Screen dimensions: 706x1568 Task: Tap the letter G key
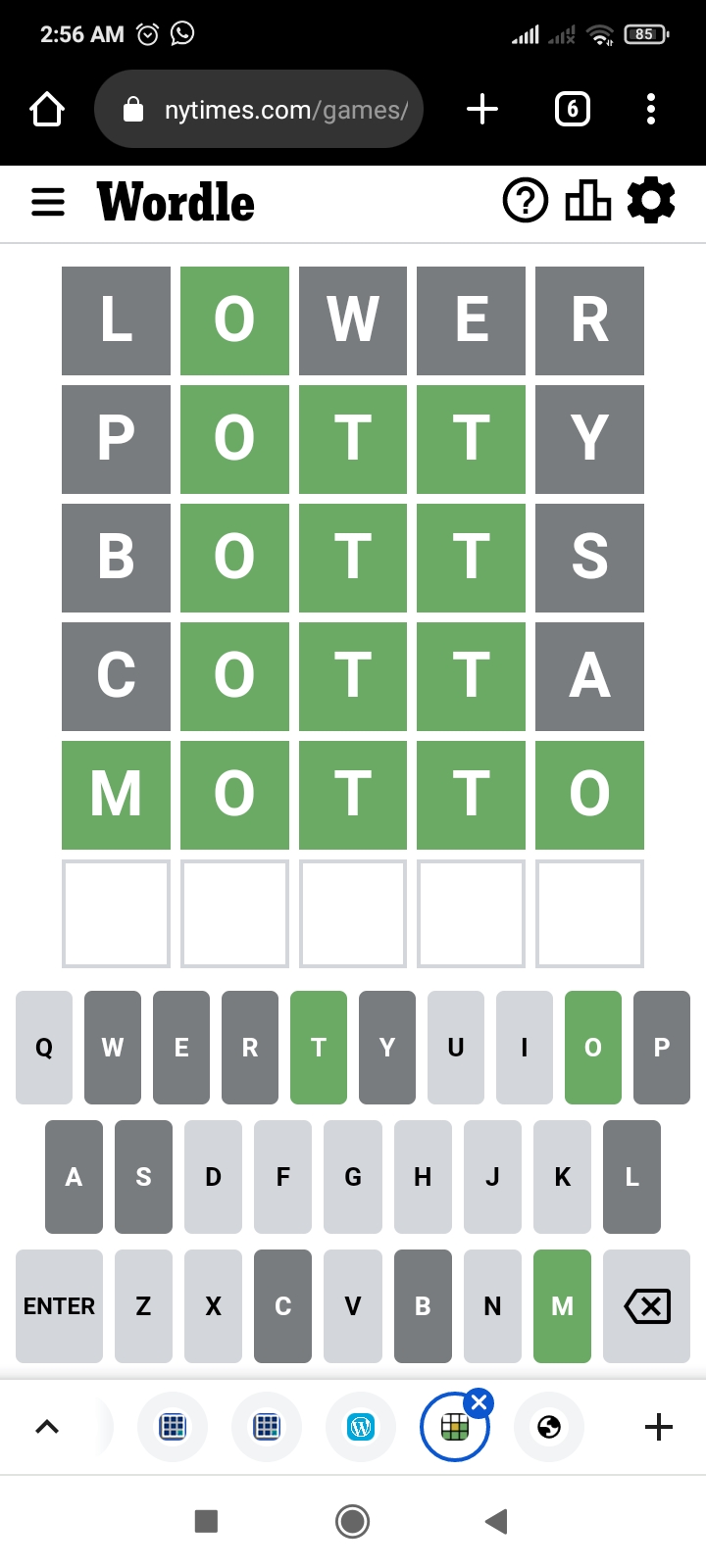click(353, 1177)
